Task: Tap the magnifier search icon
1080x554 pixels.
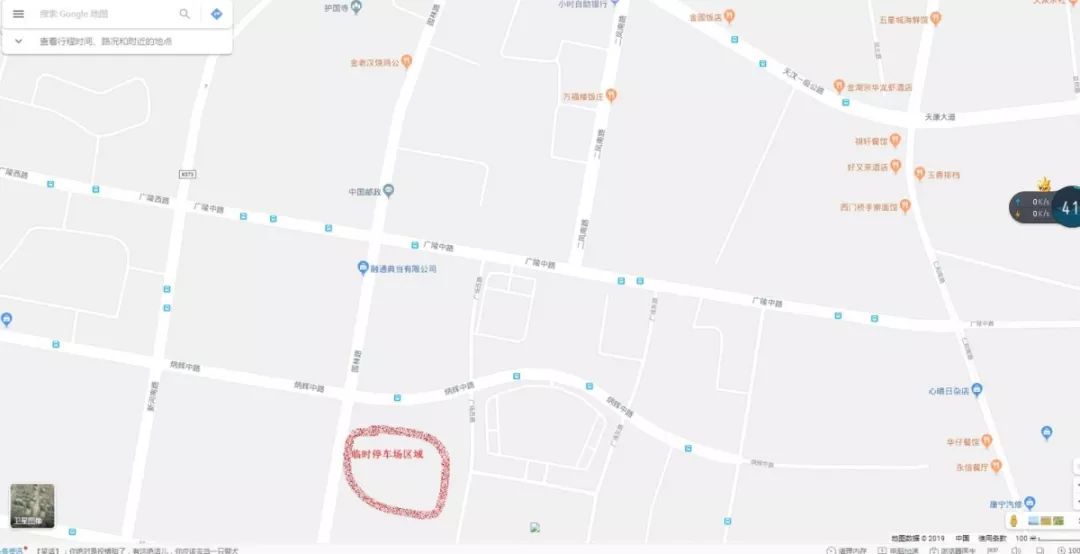Action: click(x=185, y=14)
